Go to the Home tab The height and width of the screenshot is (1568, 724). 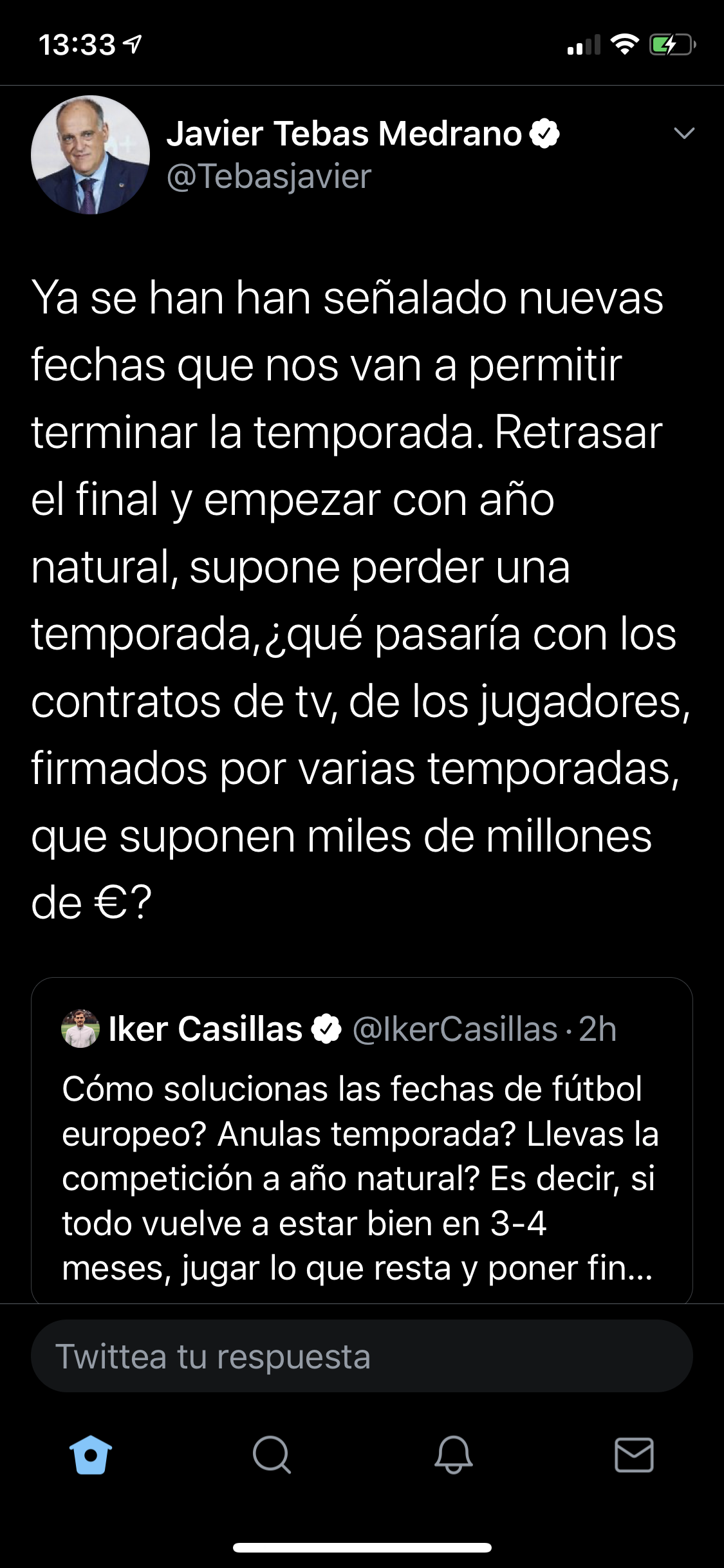pyautogui.click(x=91, y=1455)
